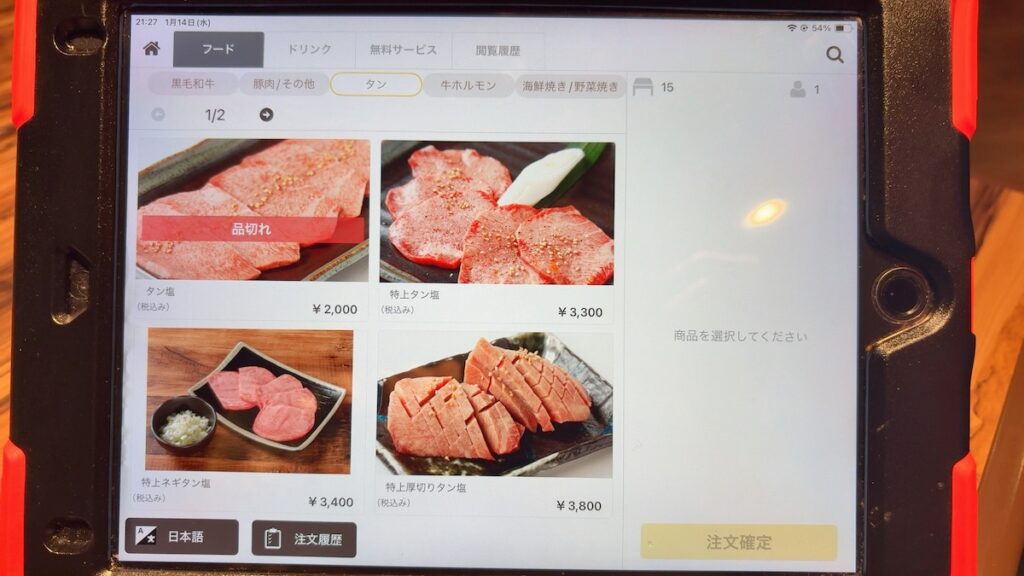
Task: Open 海鮮焼き/野菜焼き category
Action: [570, 86]
